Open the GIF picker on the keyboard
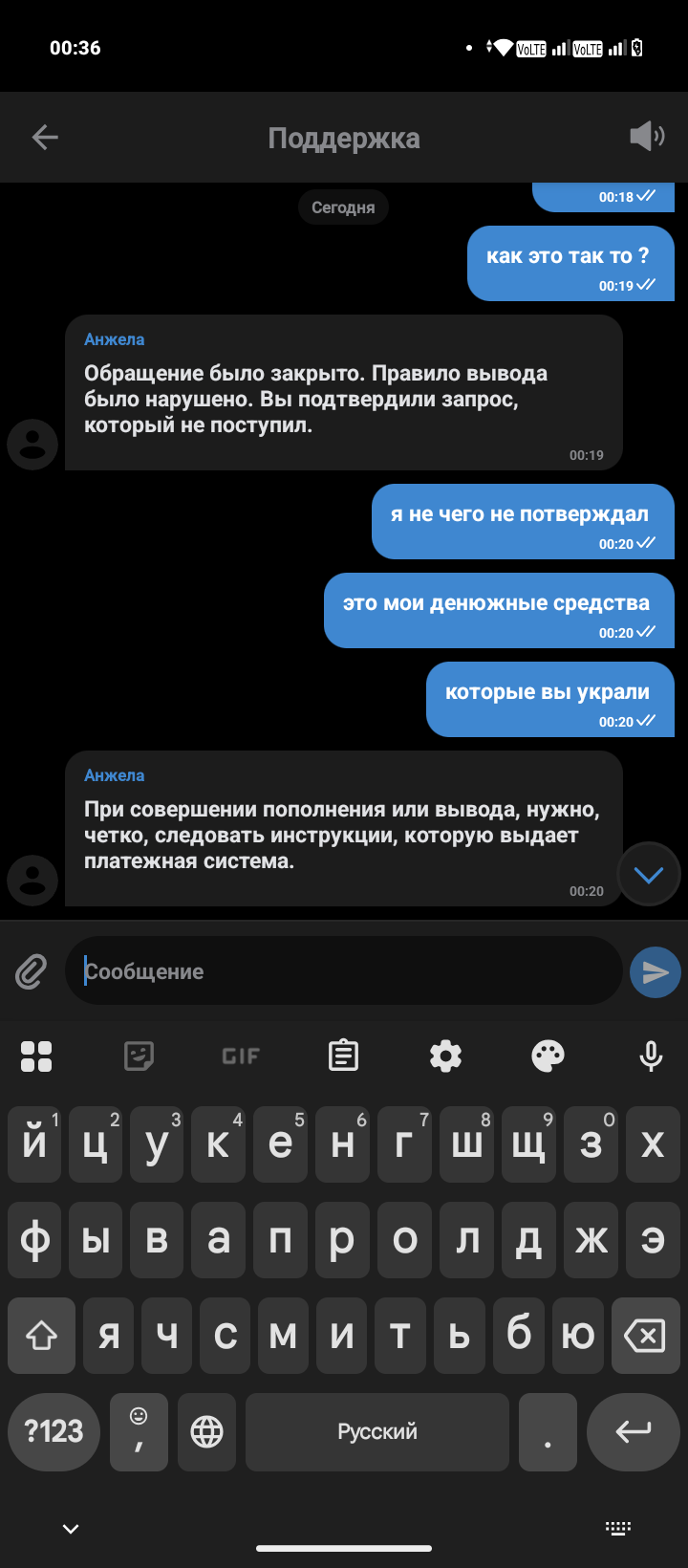 pyautogui.click(x=241, y=1056)
